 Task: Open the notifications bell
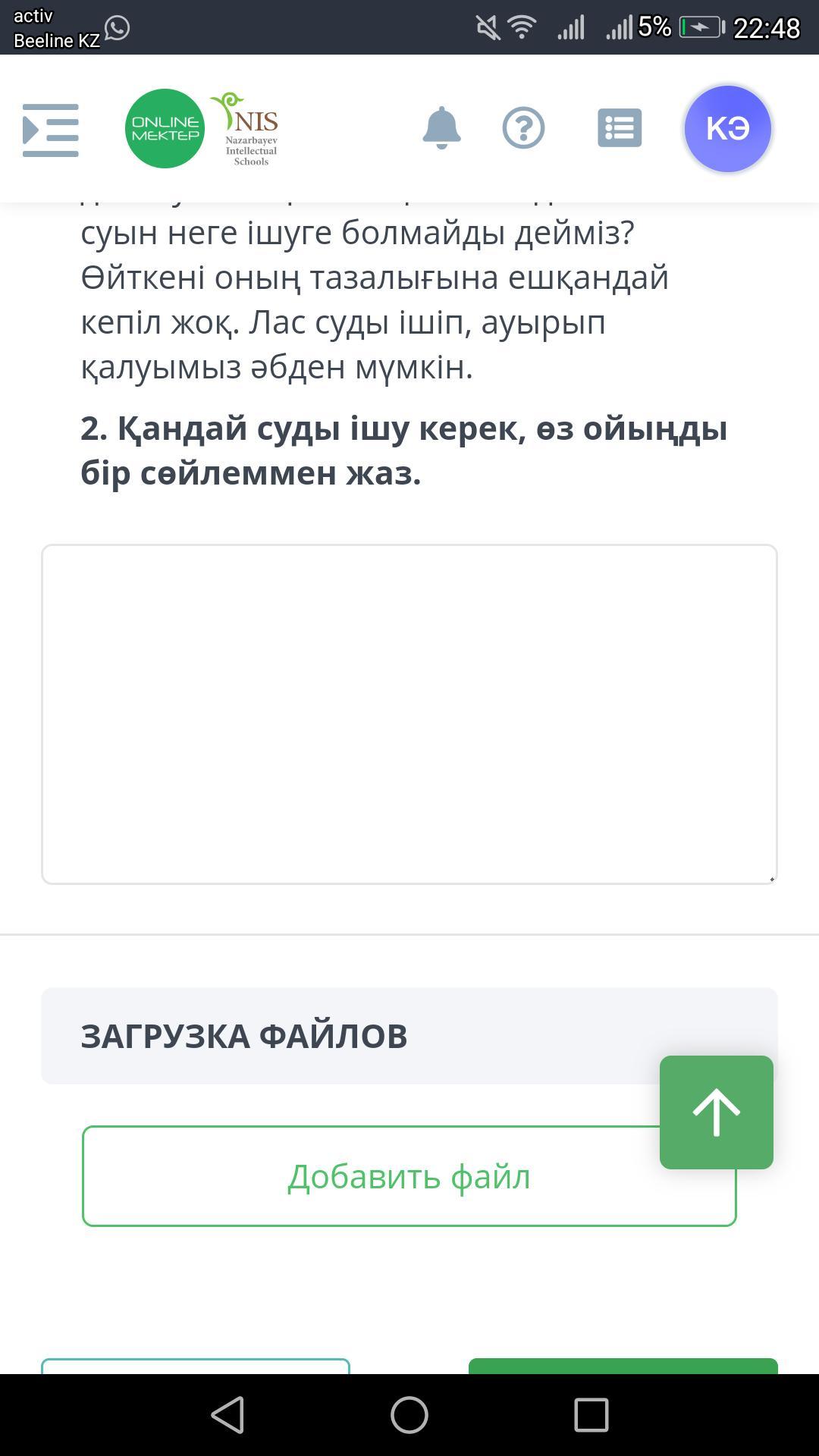(441, 128)
